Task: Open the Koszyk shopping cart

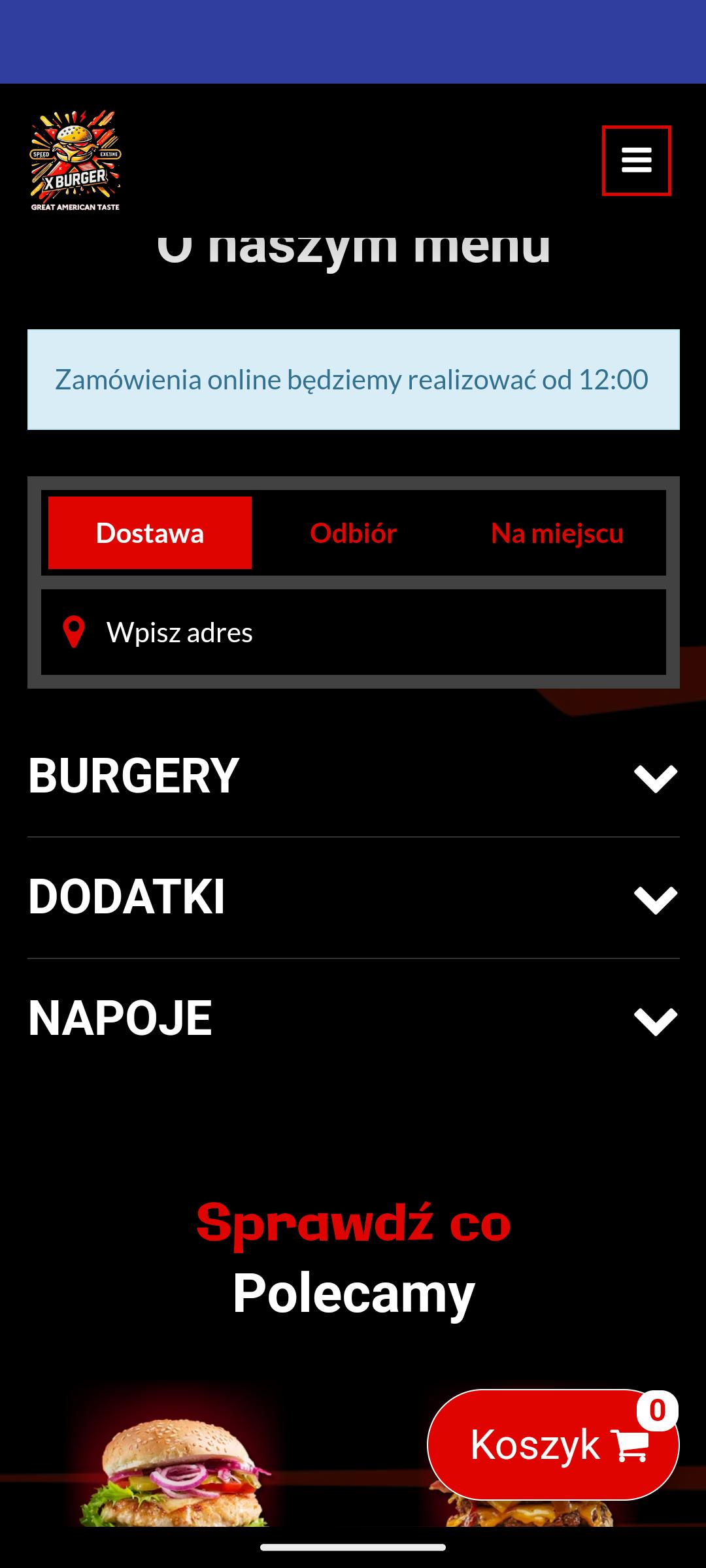Action: click(552, 1445)
